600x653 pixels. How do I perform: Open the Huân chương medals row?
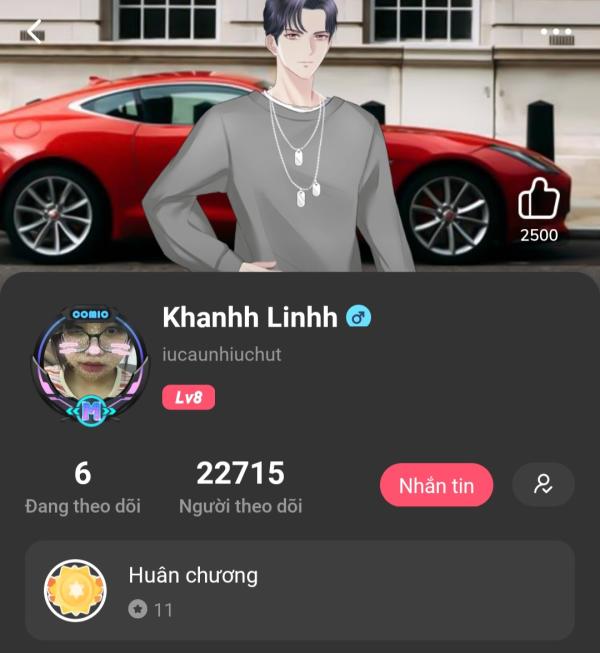click(x=300, y=590)
